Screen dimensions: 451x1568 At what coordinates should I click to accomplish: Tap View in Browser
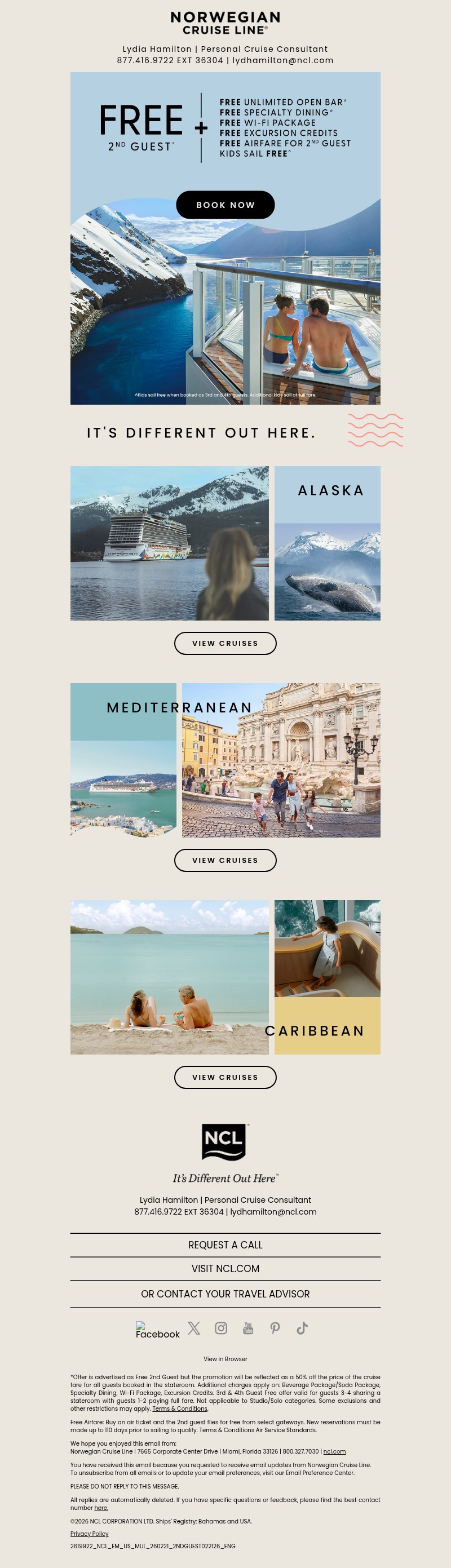[x=225, y=1358]
